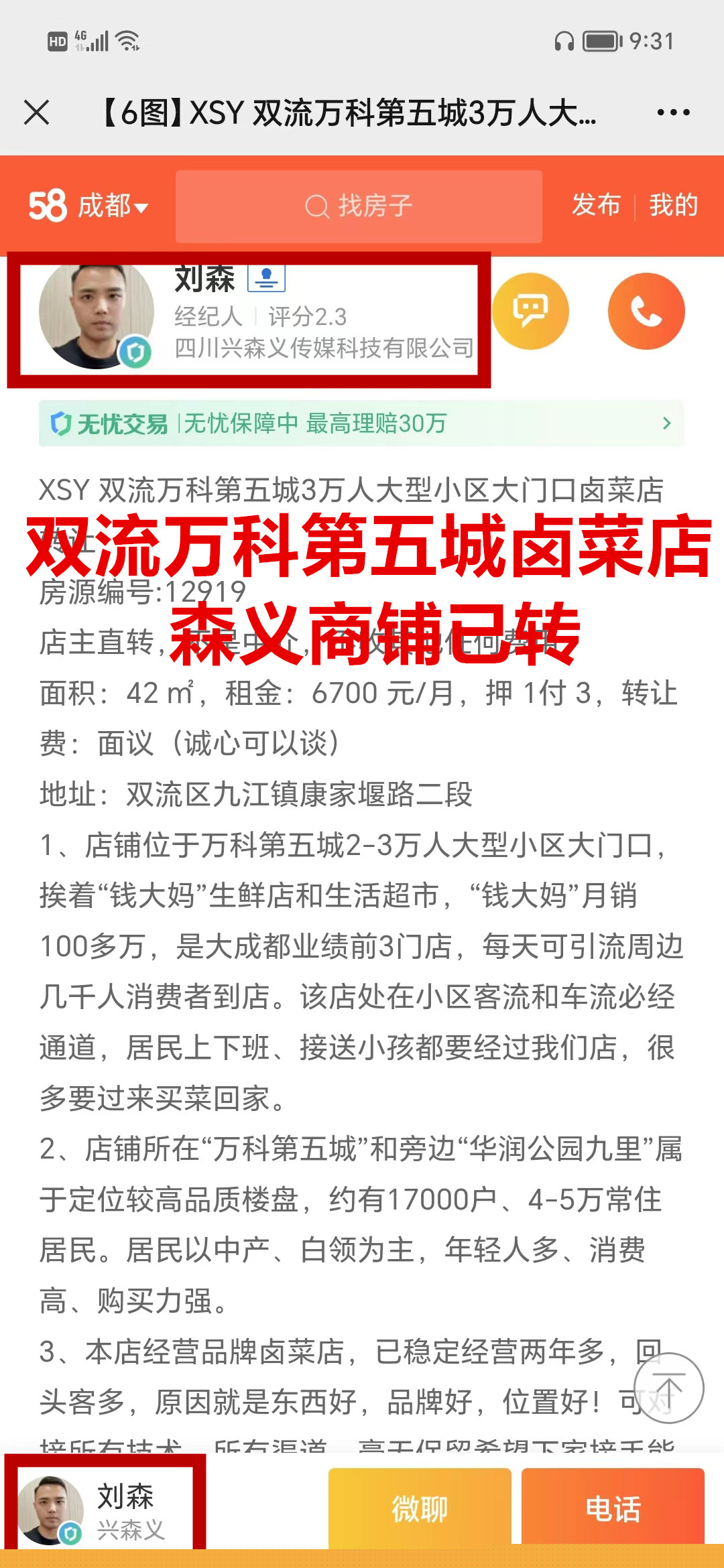Jump back to top with arrow button
Viewport: 724px width, 1568px height.
tap(668, 1388)
